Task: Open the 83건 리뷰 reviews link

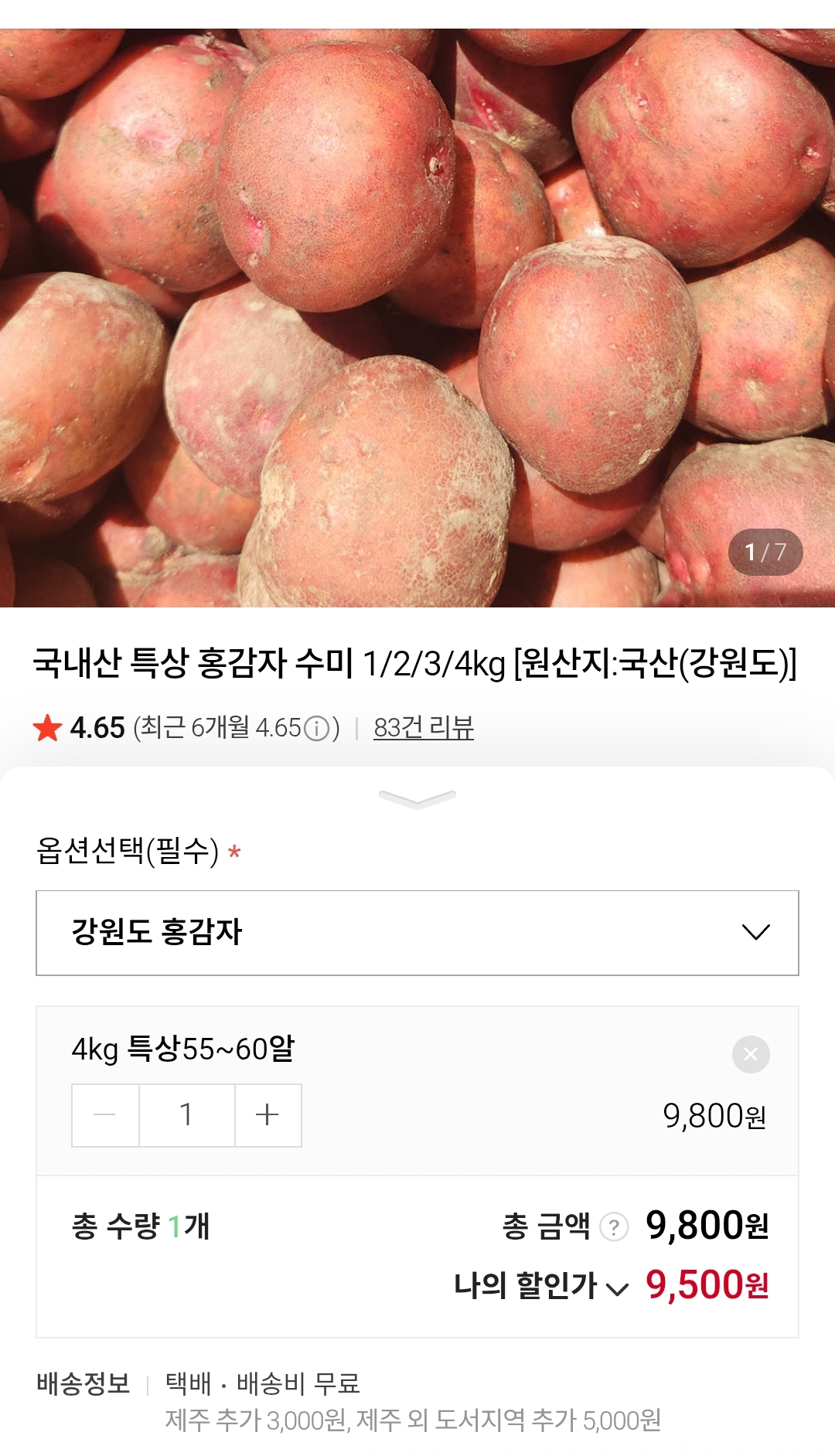Action: coord(423,728)
